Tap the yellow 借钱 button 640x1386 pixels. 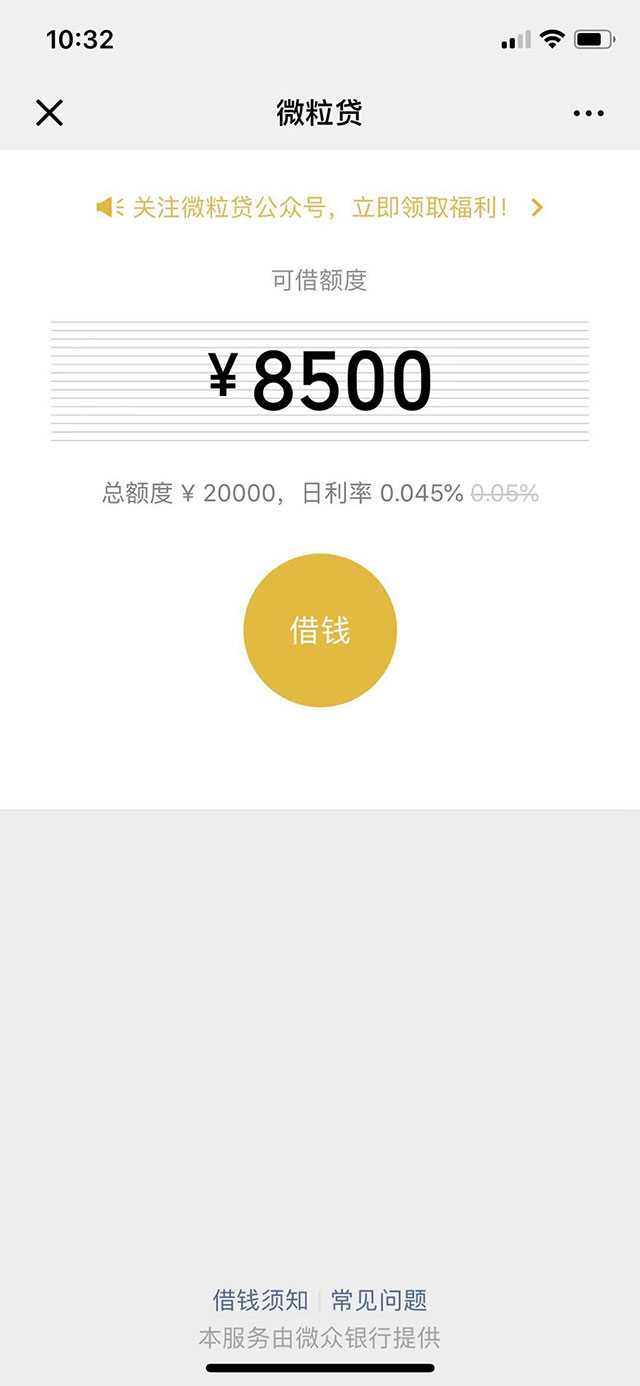(x=320, y=630)
